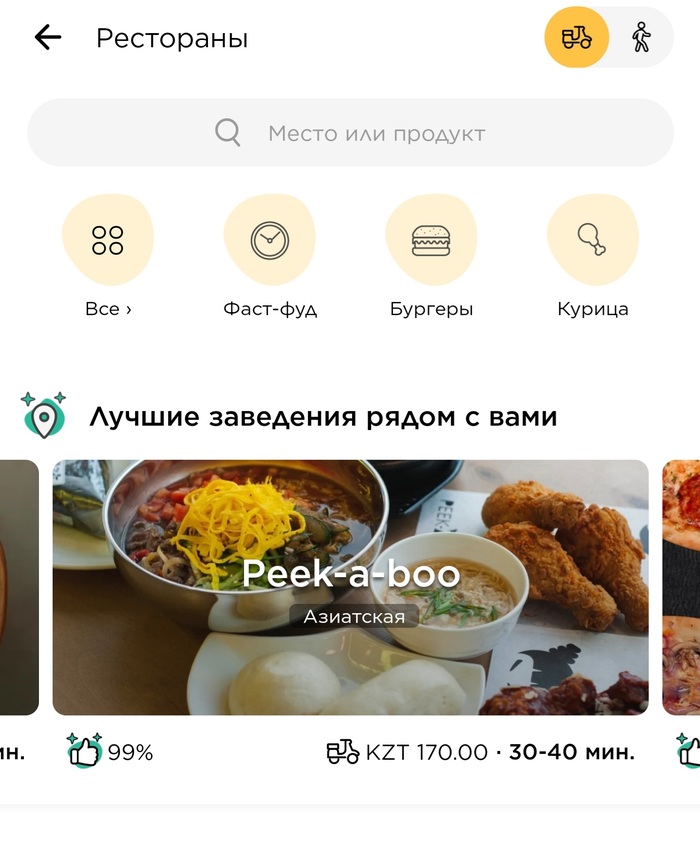
Task: Open the Peek-a-boo restaurant card
Action: tap(350, 587)
